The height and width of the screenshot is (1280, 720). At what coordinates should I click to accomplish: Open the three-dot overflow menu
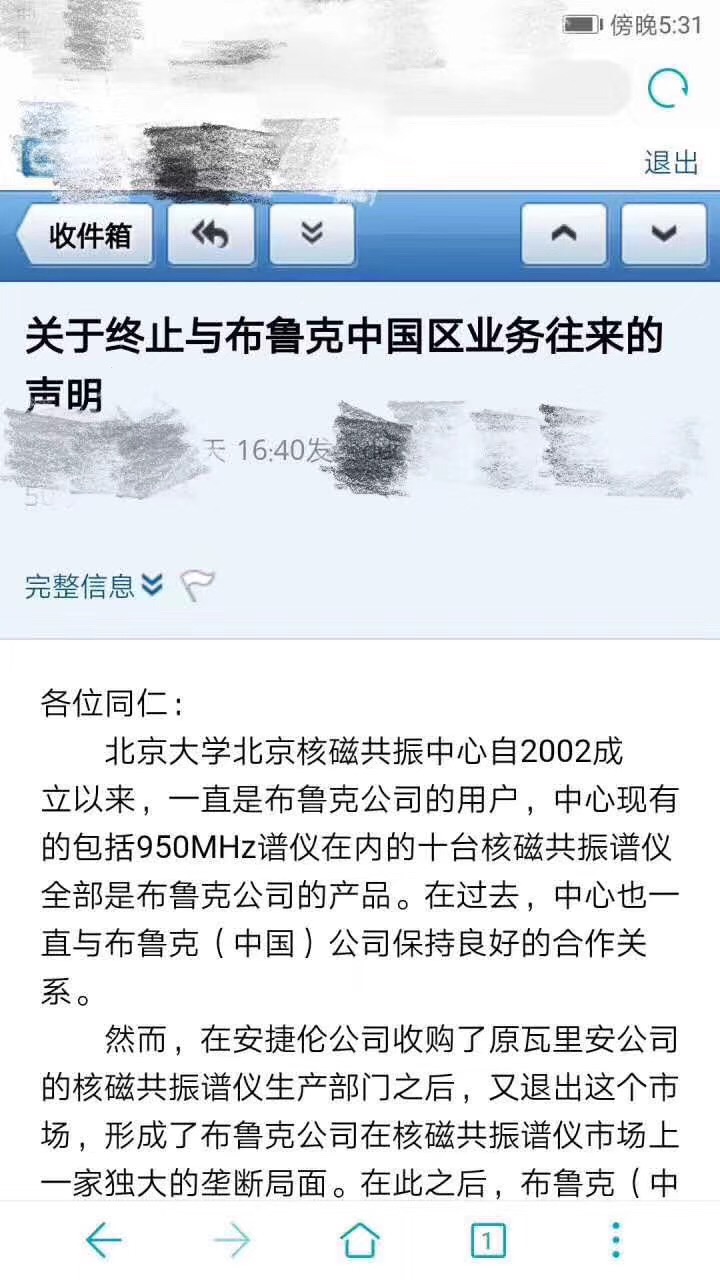coord(614,1238)
